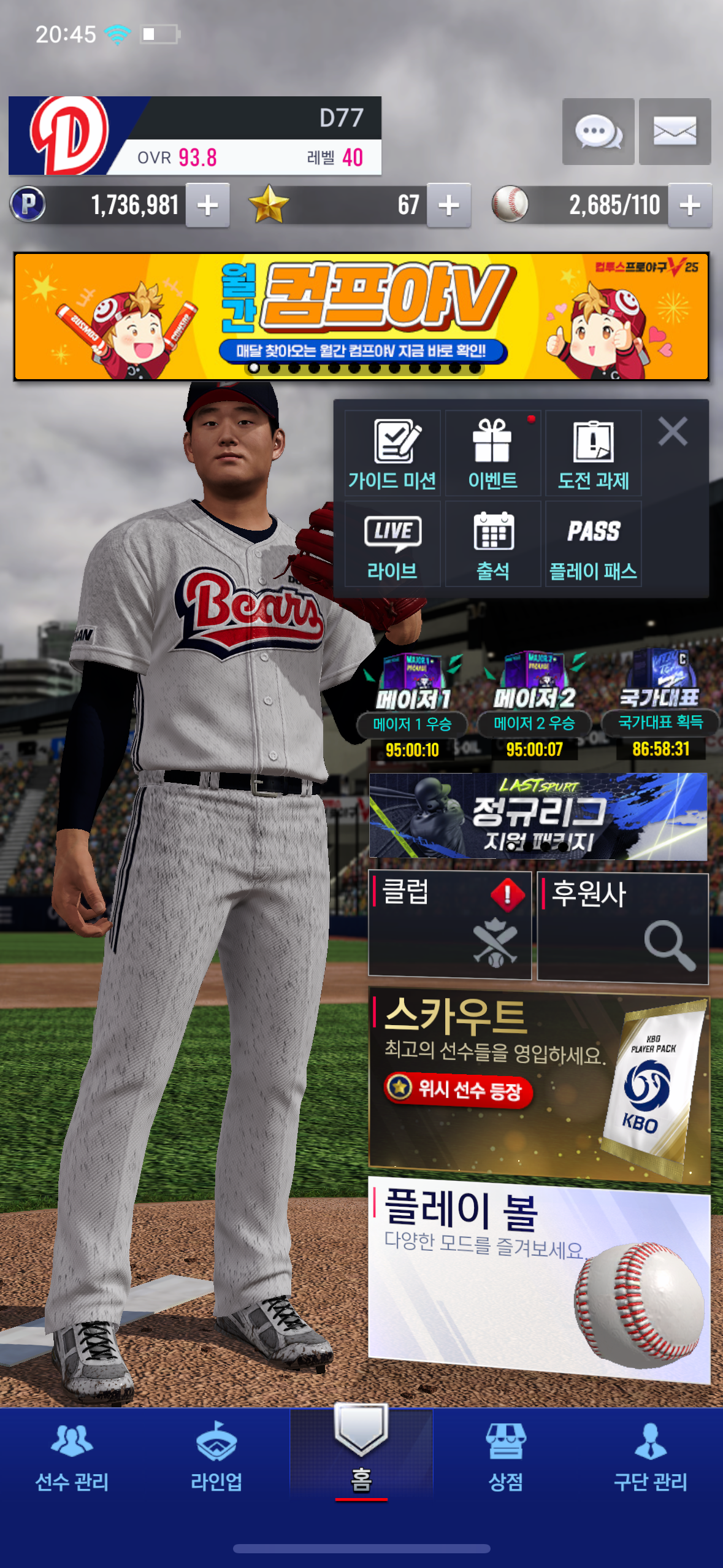Screen dimensions: 723x1568
Task: Tap the plus button next to points
Action: click(208, 206)
